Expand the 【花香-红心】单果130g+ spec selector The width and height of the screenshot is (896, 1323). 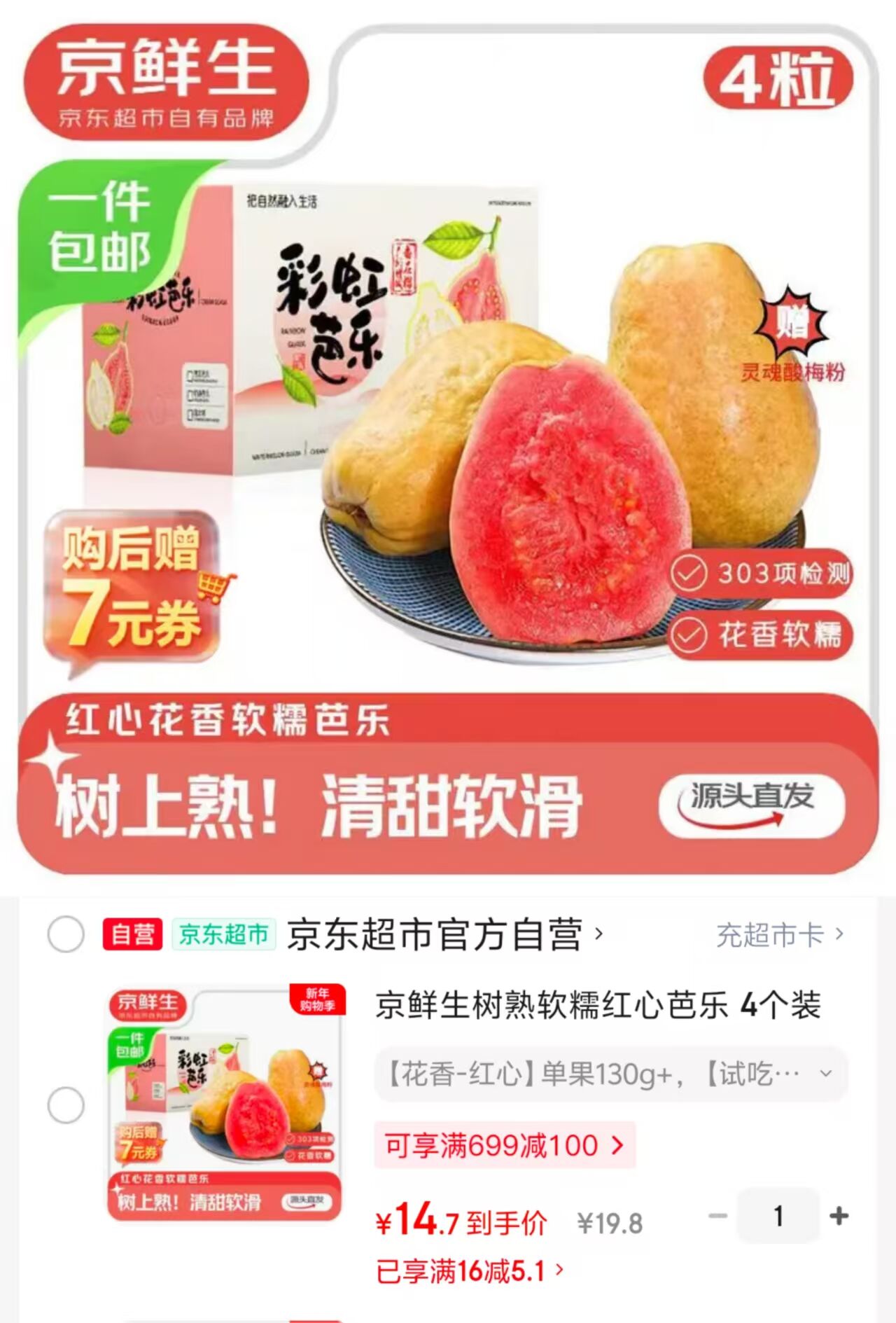pos(610,1074)
